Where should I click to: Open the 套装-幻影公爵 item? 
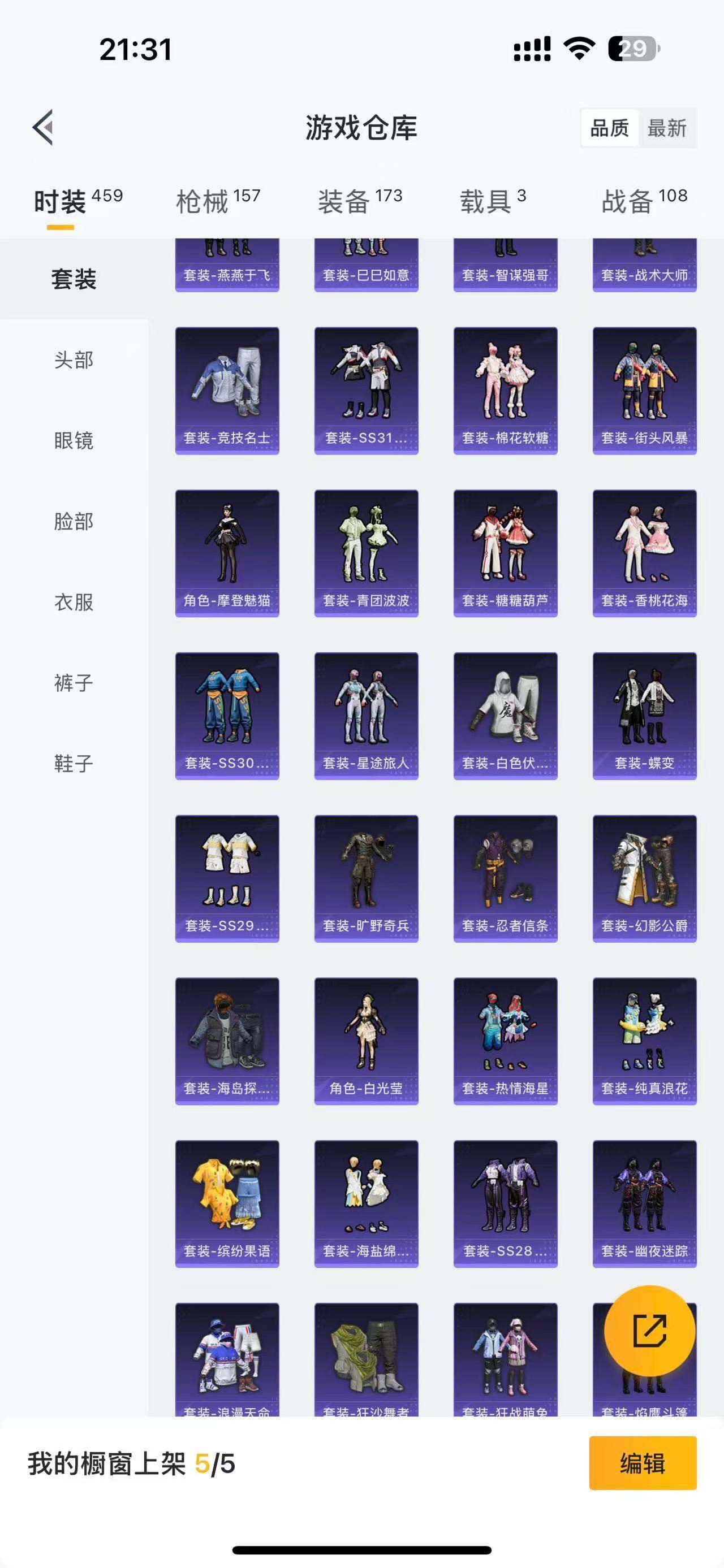point(644,878)
